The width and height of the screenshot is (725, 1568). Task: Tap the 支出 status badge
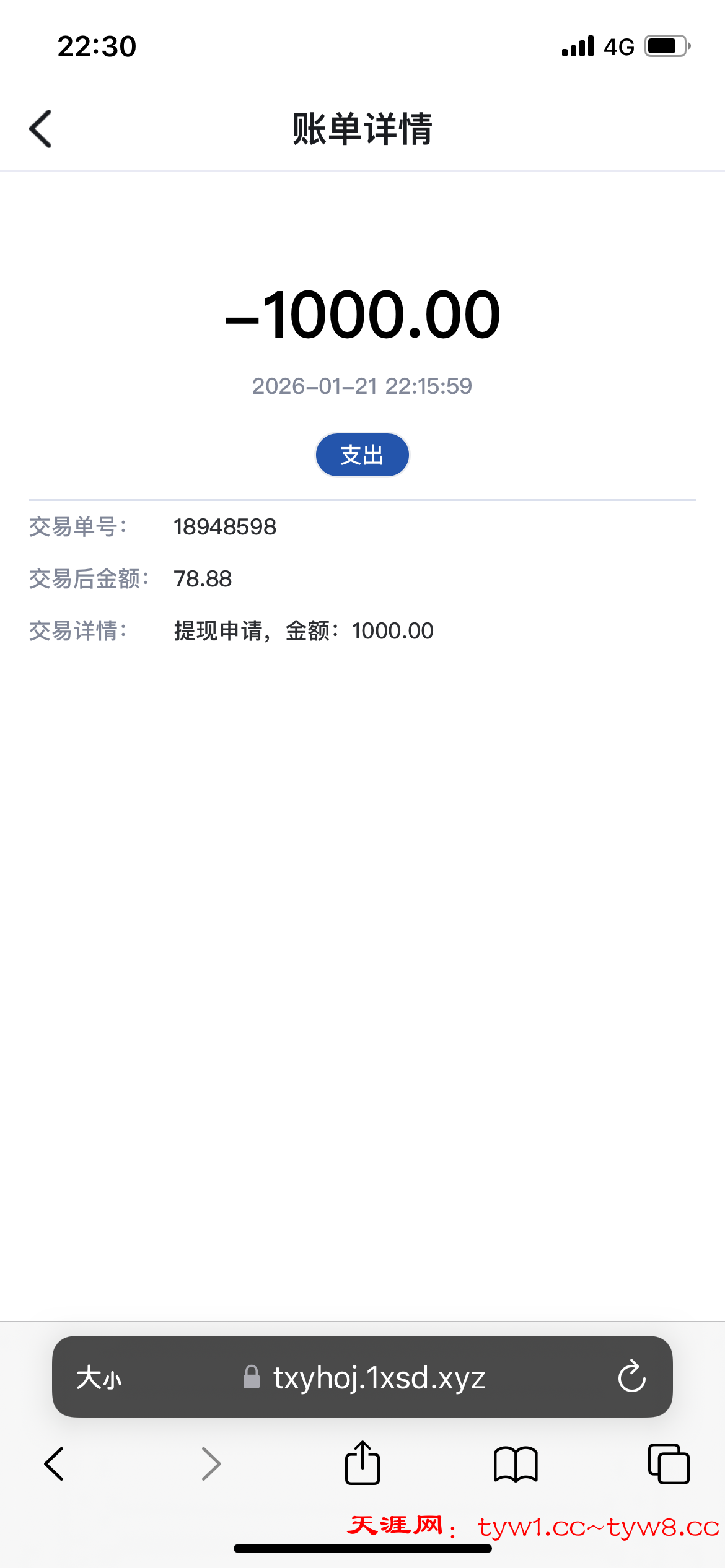(x=362, y=455)
